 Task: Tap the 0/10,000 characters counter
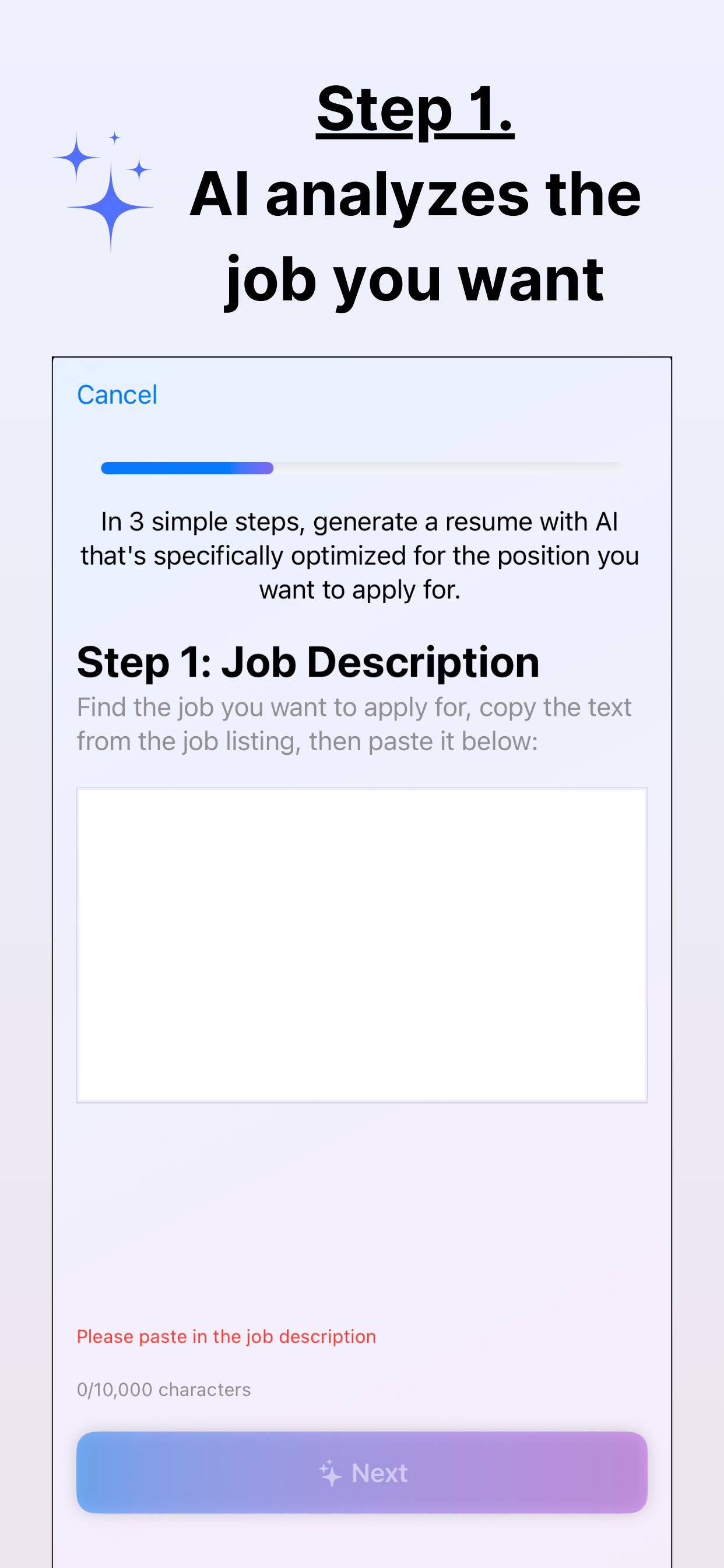(163, 1389)
